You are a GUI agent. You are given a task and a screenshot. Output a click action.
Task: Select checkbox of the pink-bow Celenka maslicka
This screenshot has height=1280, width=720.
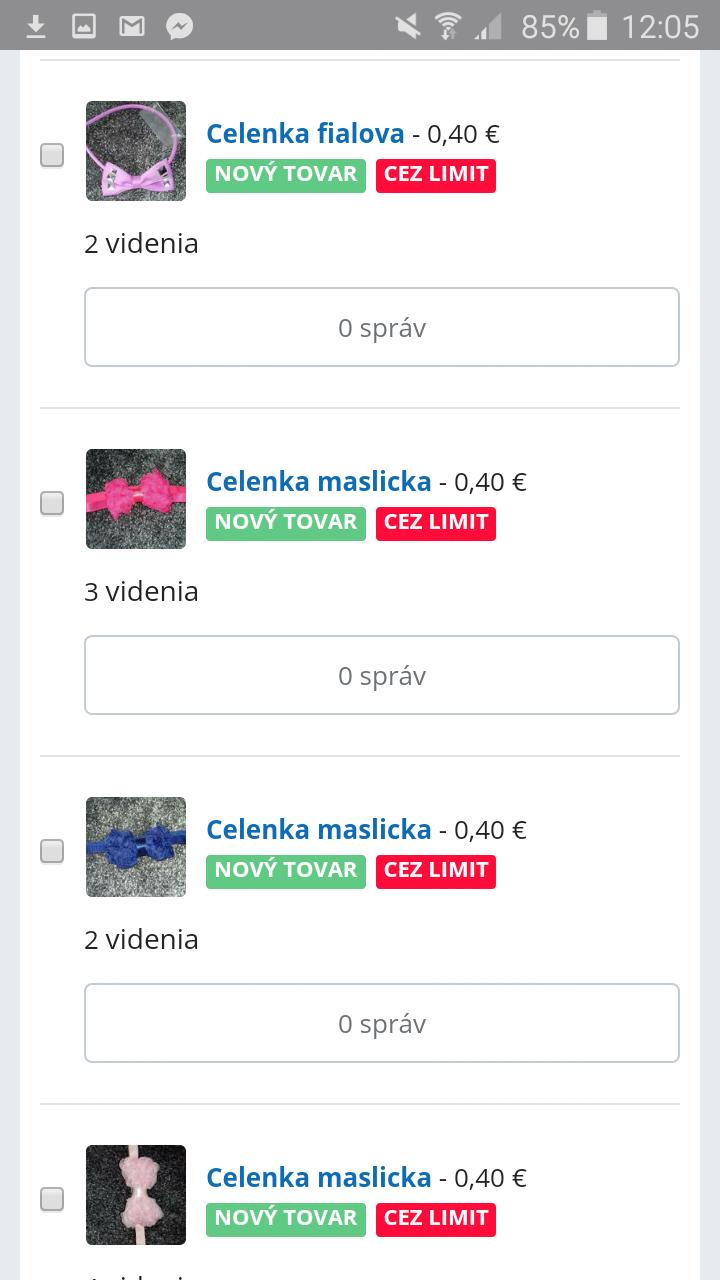(52, 503)
